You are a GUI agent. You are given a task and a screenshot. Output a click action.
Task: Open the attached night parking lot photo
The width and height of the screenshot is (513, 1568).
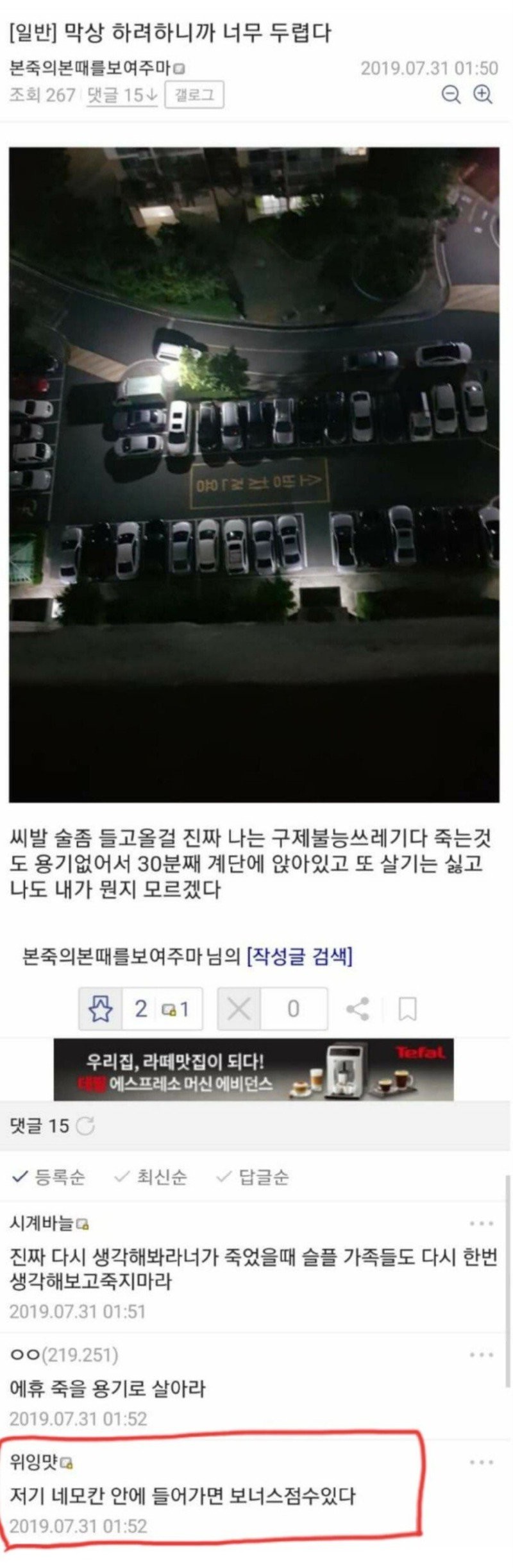[x=254, y=475]
